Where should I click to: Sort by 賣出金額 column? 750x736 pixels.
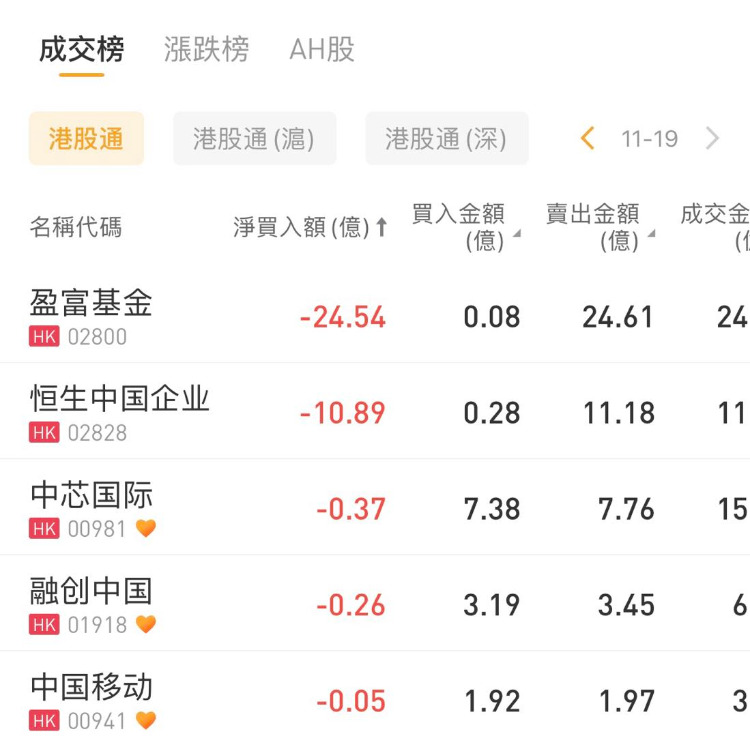[x=598, y=226]
